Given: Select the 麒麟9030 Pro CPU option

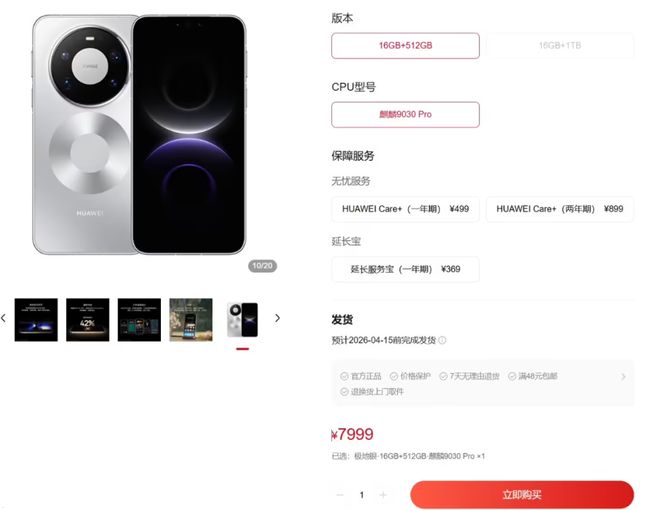Looking at the screenshot, I should pos(405,115).
